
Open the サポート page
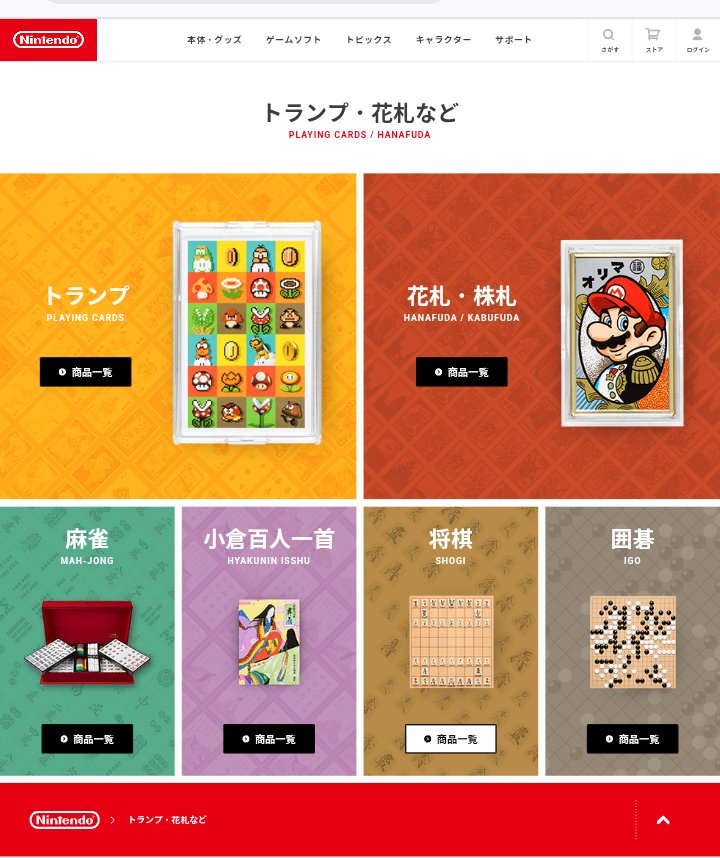tap(513, 40)
